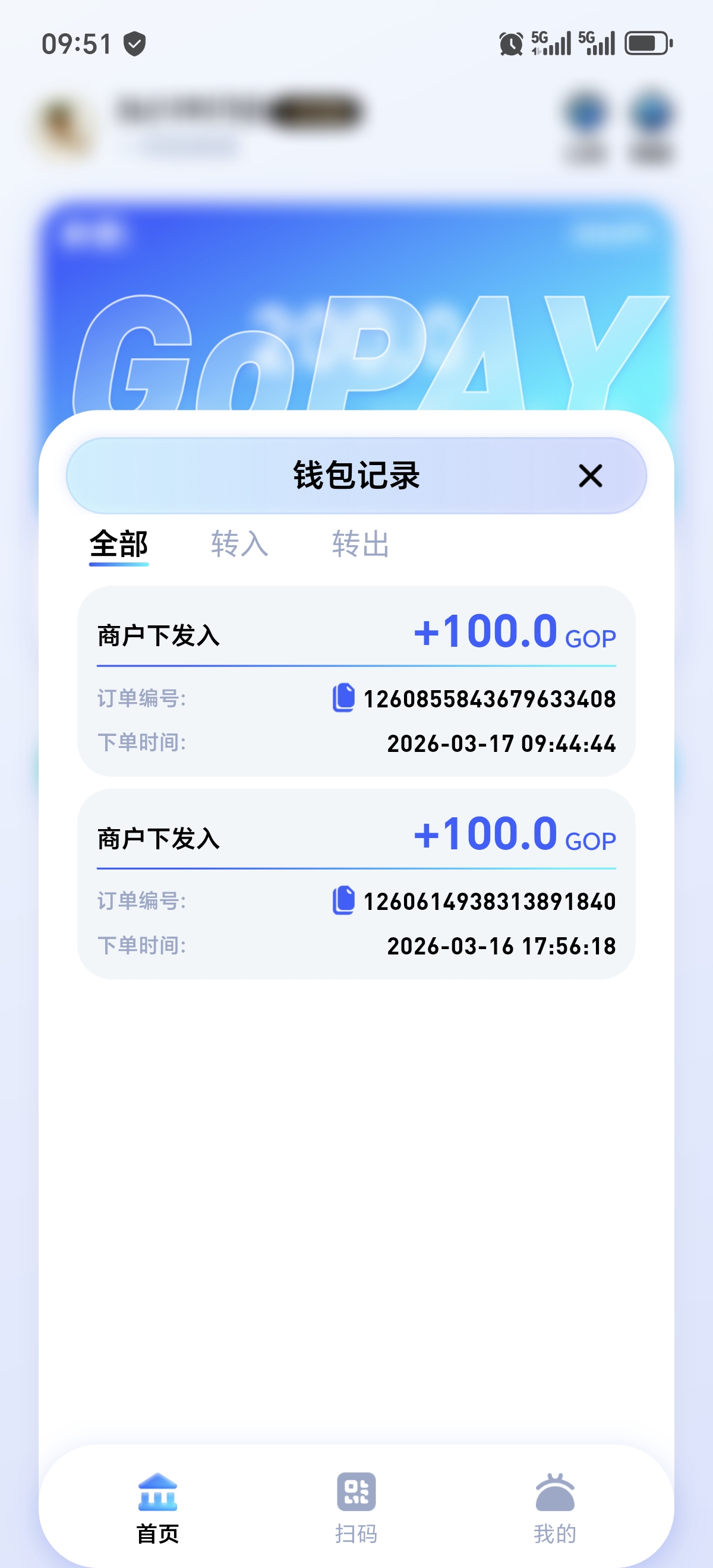This screenshot has height=1568, width=713.
Task: Close the 钱包记录 panel
Action: [590, 476]
